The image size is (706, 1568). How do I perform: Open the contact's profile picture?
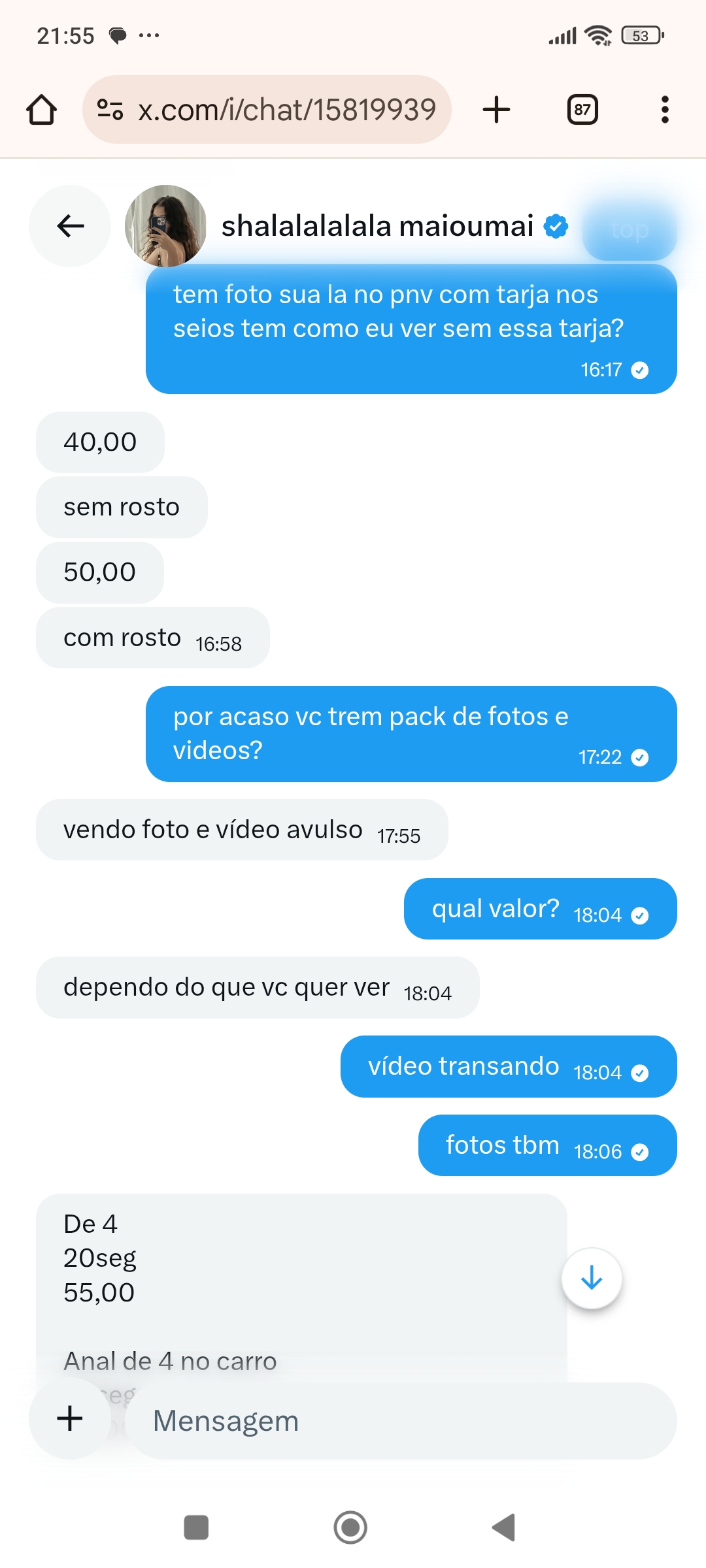[165, 226]
